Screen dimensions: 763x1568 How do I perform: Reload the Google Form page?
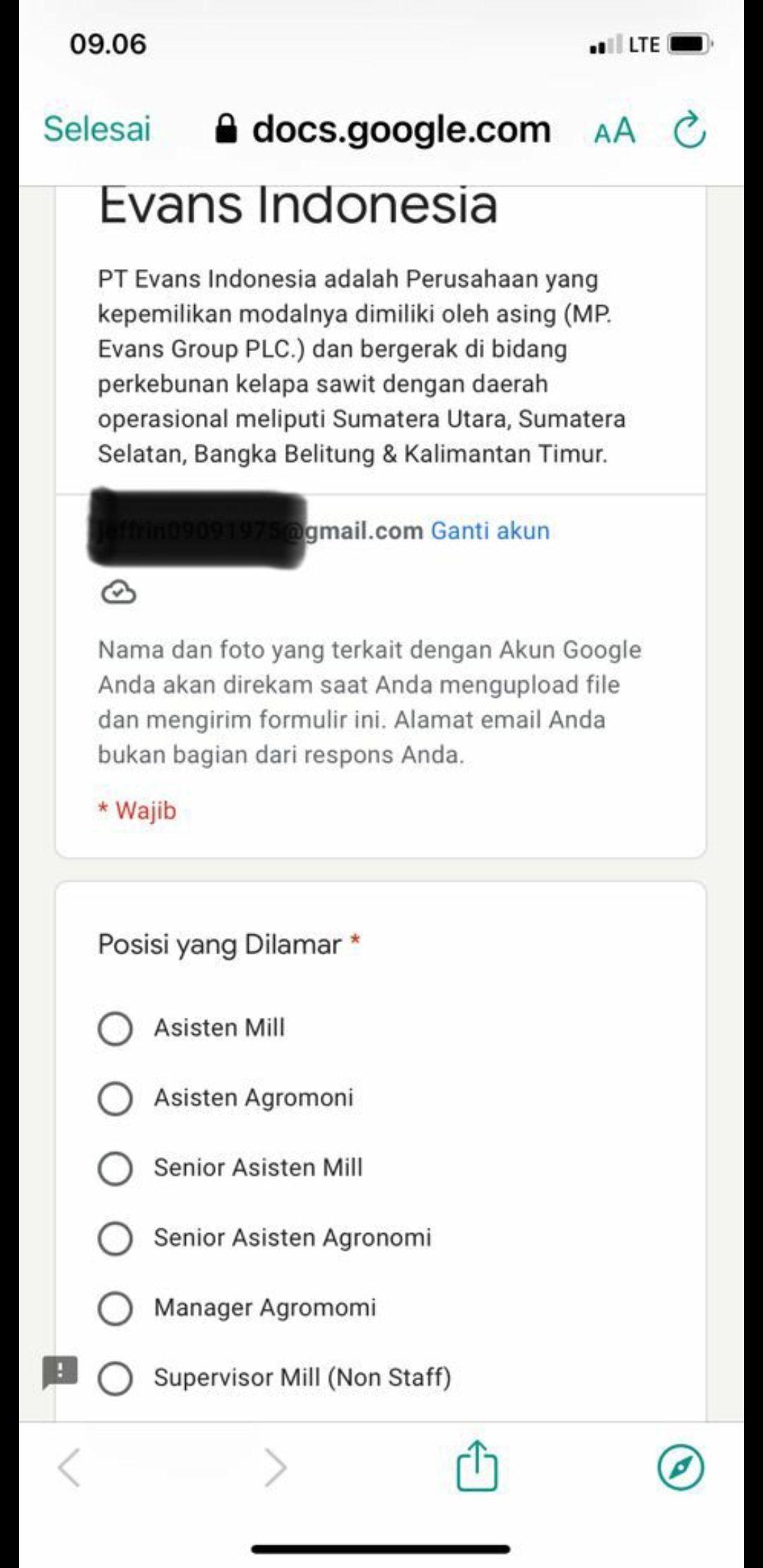pyautogui.click(x=689, y=131)
